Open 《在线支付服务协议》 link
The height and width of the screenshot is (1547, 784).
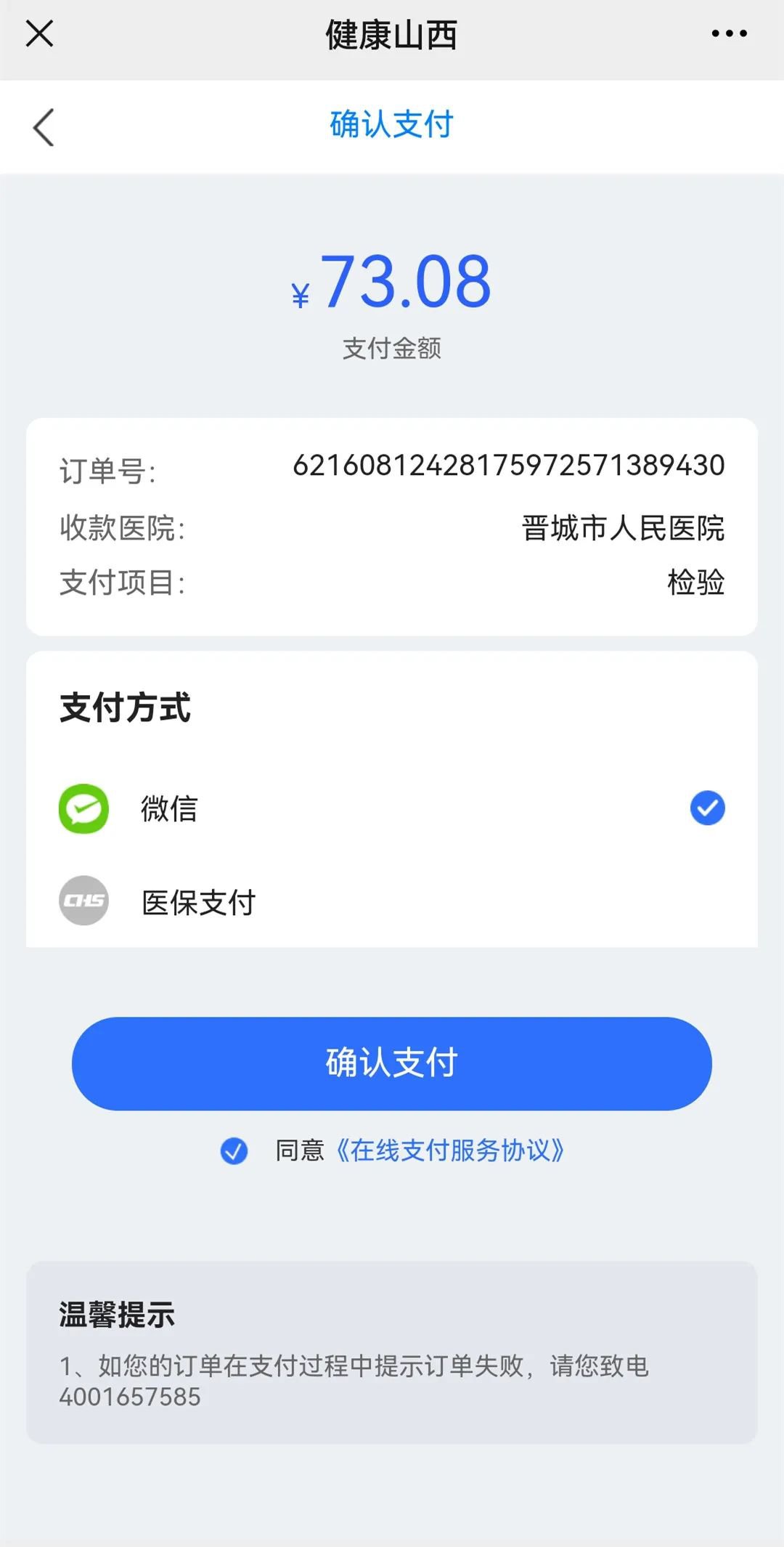click(449, 1150)
